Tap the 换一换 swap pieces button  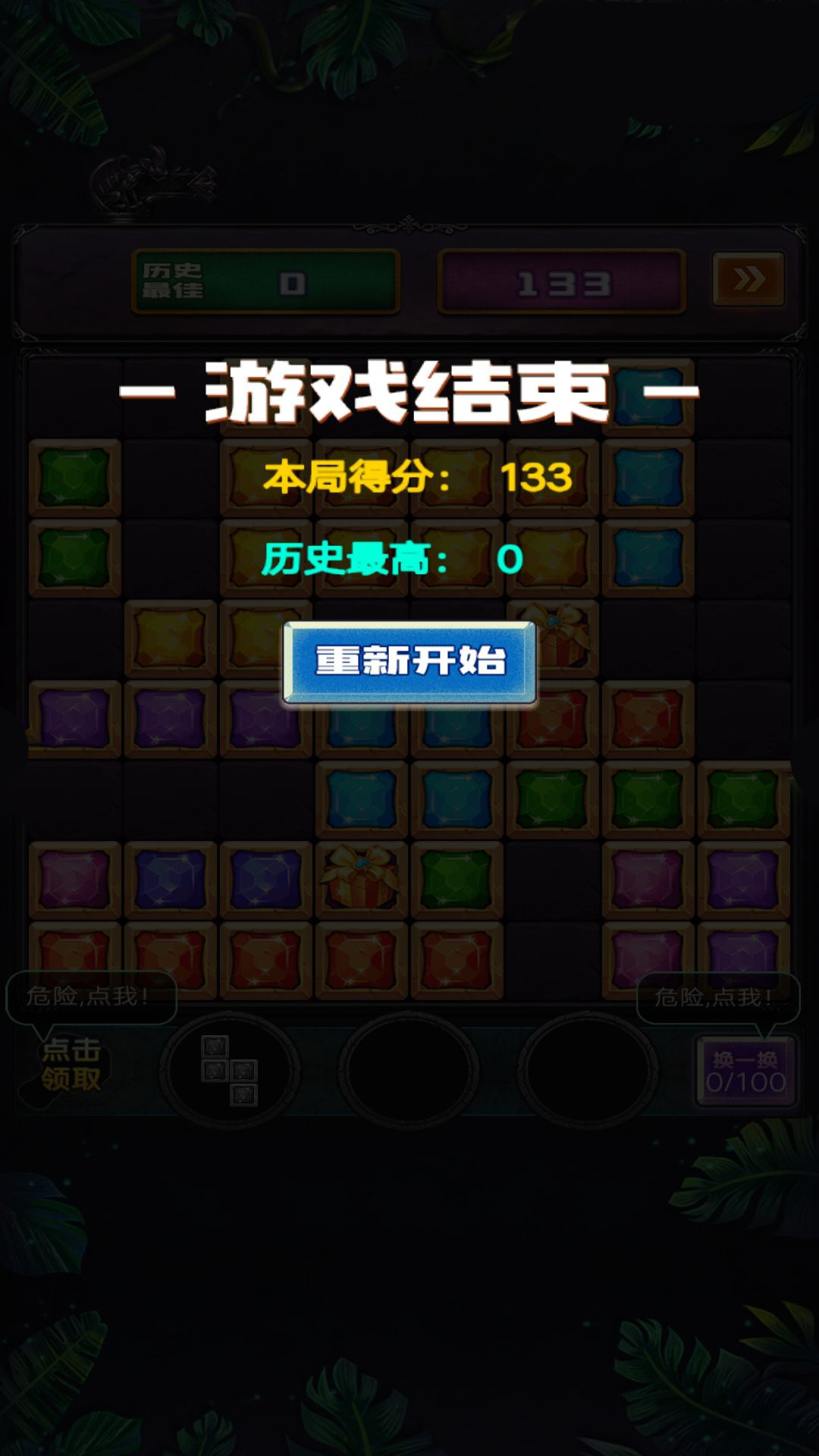pos(745,1070)
